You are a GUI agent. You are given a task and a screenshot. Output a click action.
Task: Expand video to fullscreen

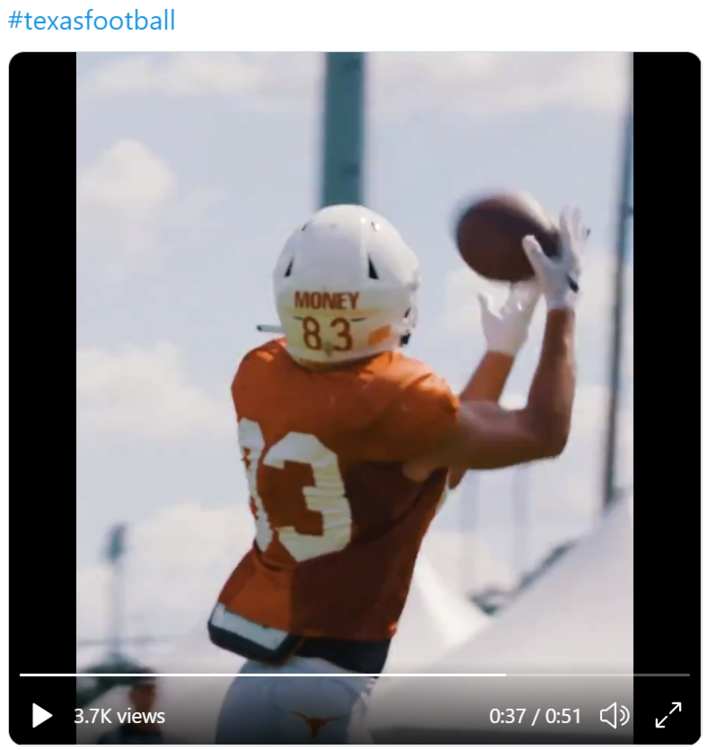[668, 715]
